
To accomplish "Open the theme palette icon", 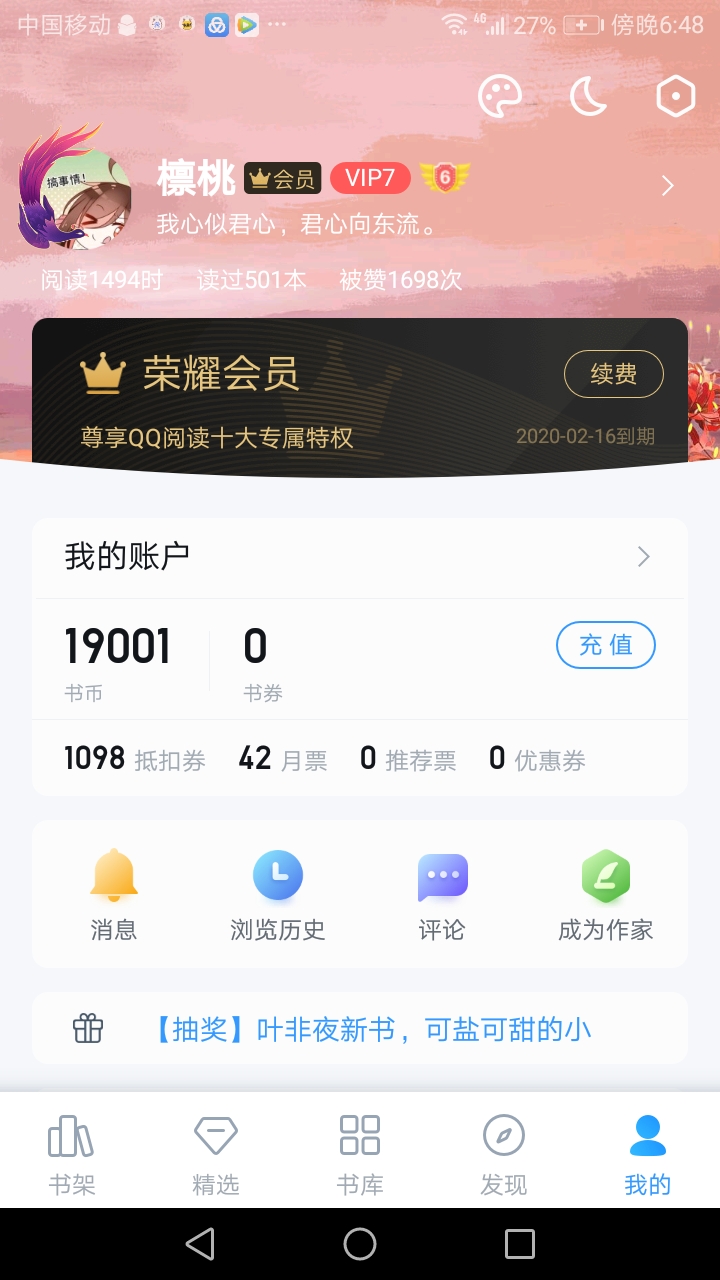I will pos(500,97).
